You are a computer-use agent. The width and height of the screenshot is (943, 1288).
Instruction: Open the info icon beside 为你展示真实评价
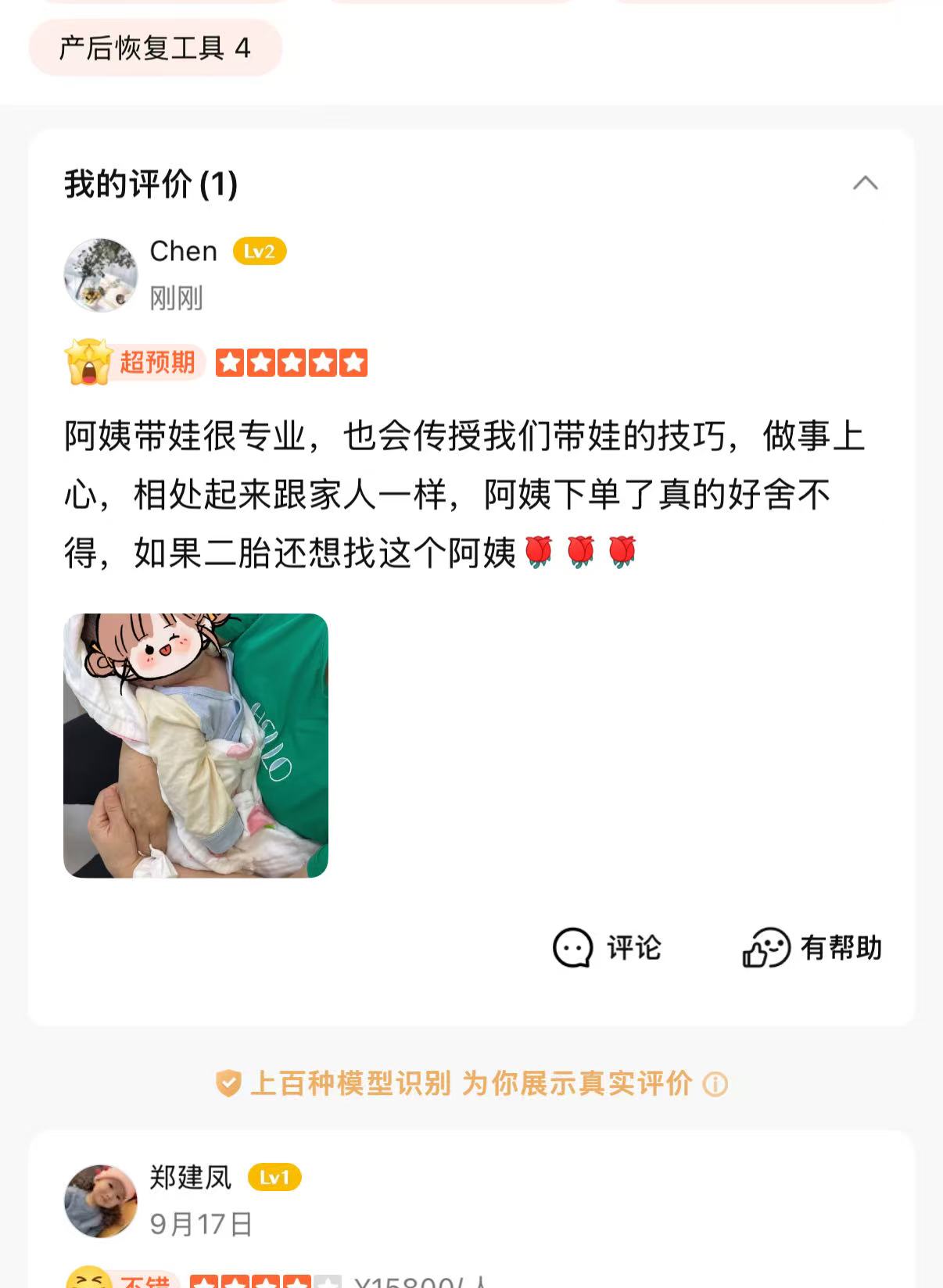[x=715, y=1084]
